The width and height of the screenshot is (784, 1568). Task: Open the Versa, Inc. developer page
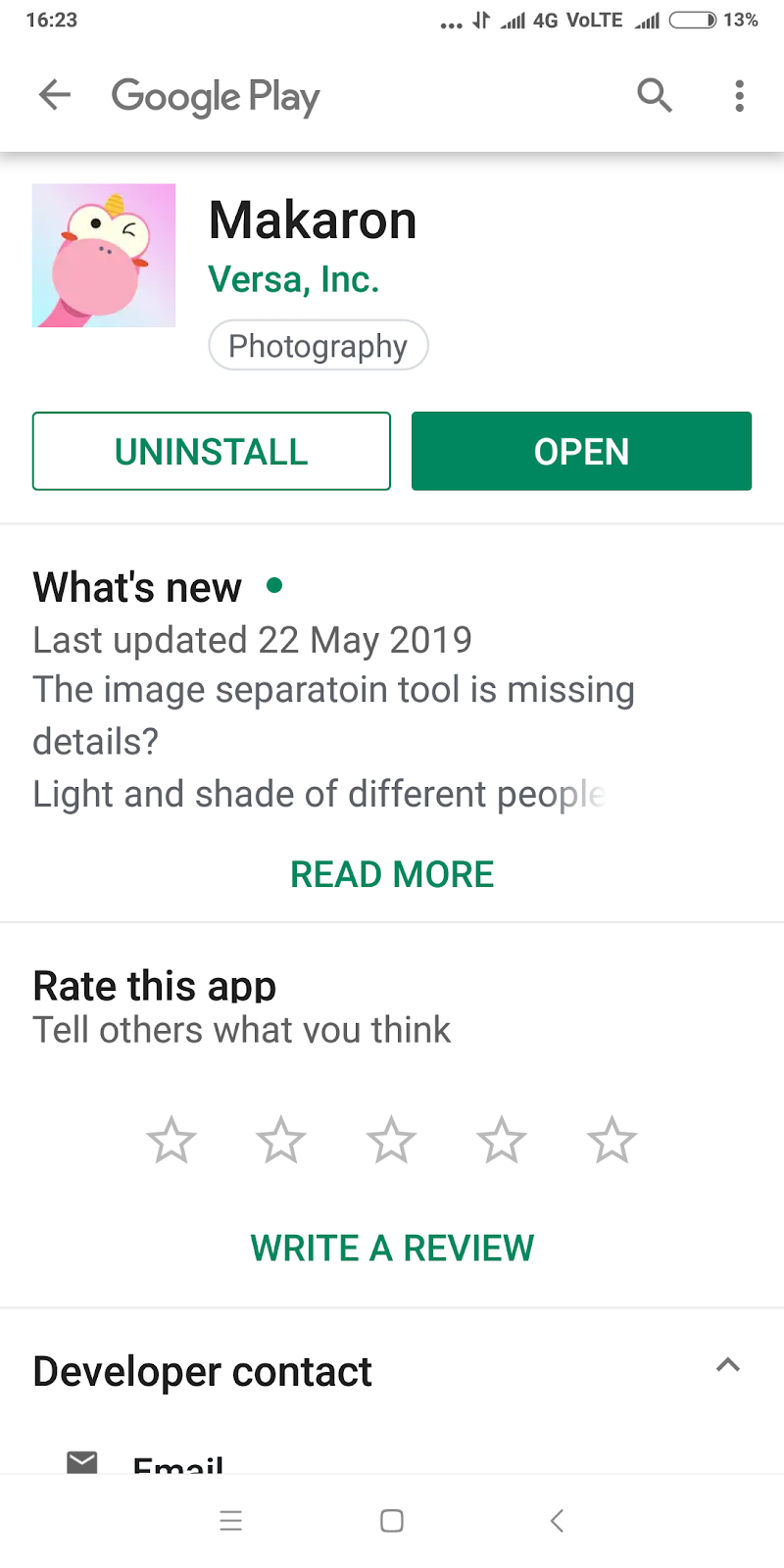[x=293, y=279]
